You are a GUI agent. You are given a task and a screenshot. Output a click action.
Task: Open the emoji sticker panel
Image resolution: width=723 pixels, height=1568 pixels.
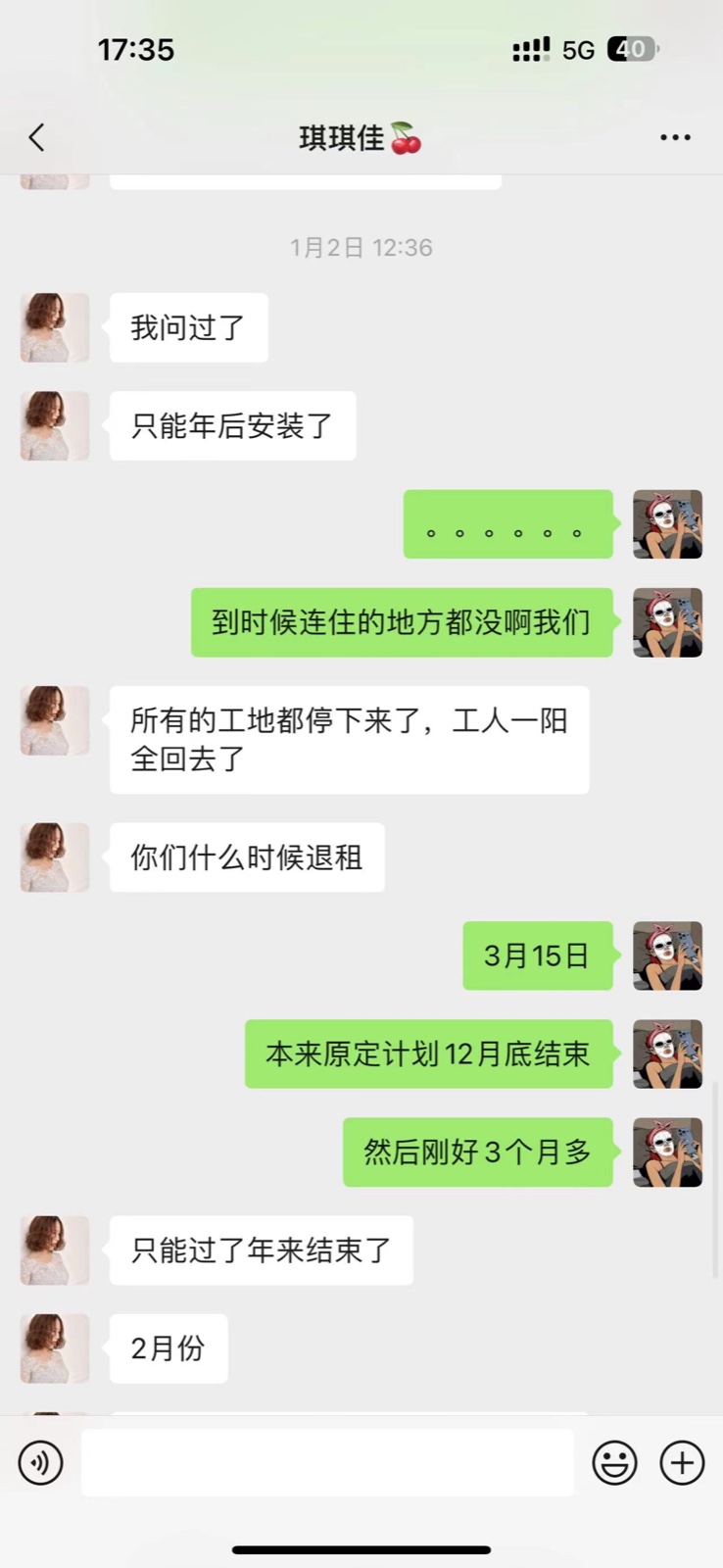coord(614,1462)
